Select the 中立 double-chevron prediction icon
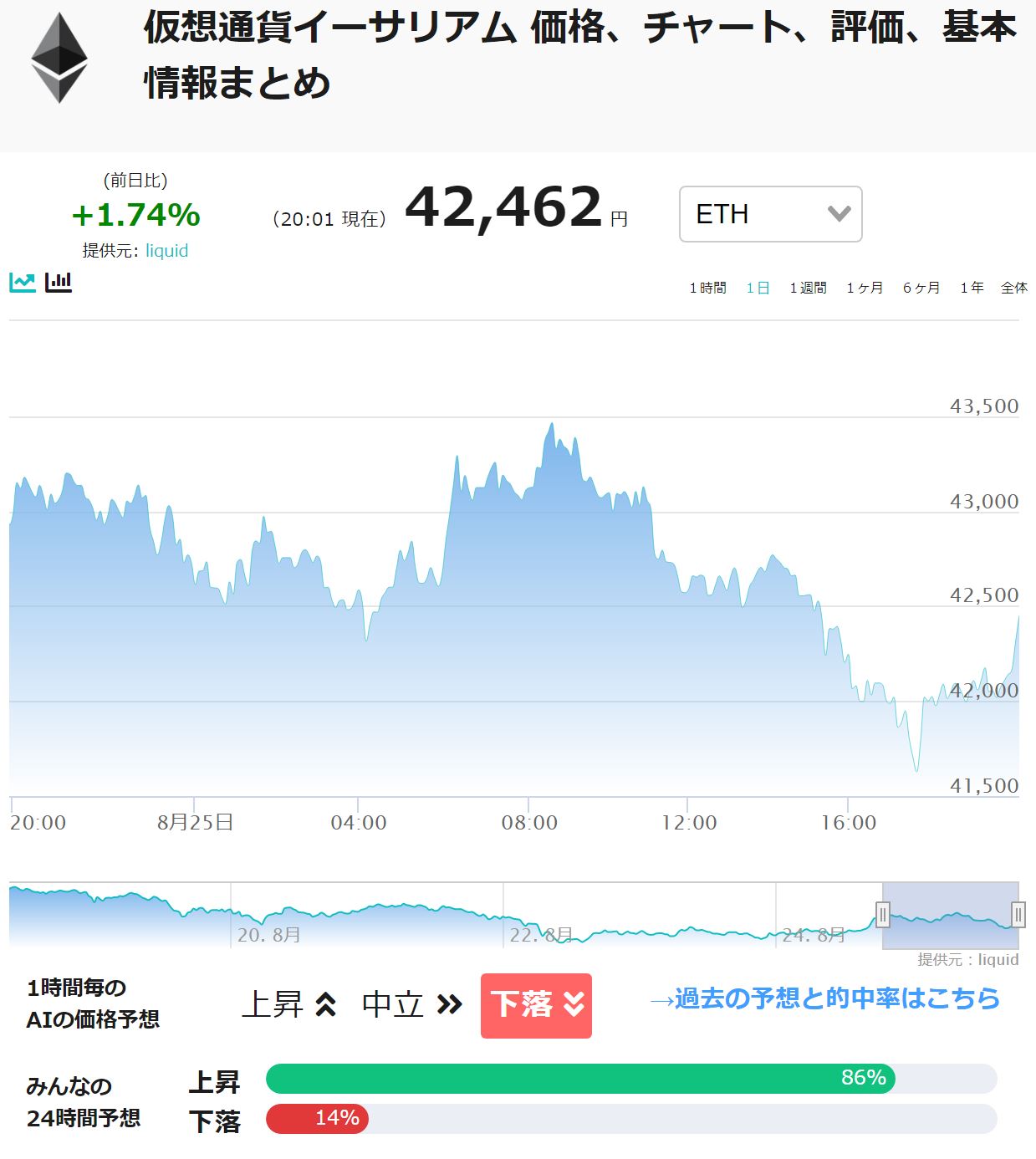Image resolution: width=1036 pixels, height=1159 pixels. (x=450, y=1003)
